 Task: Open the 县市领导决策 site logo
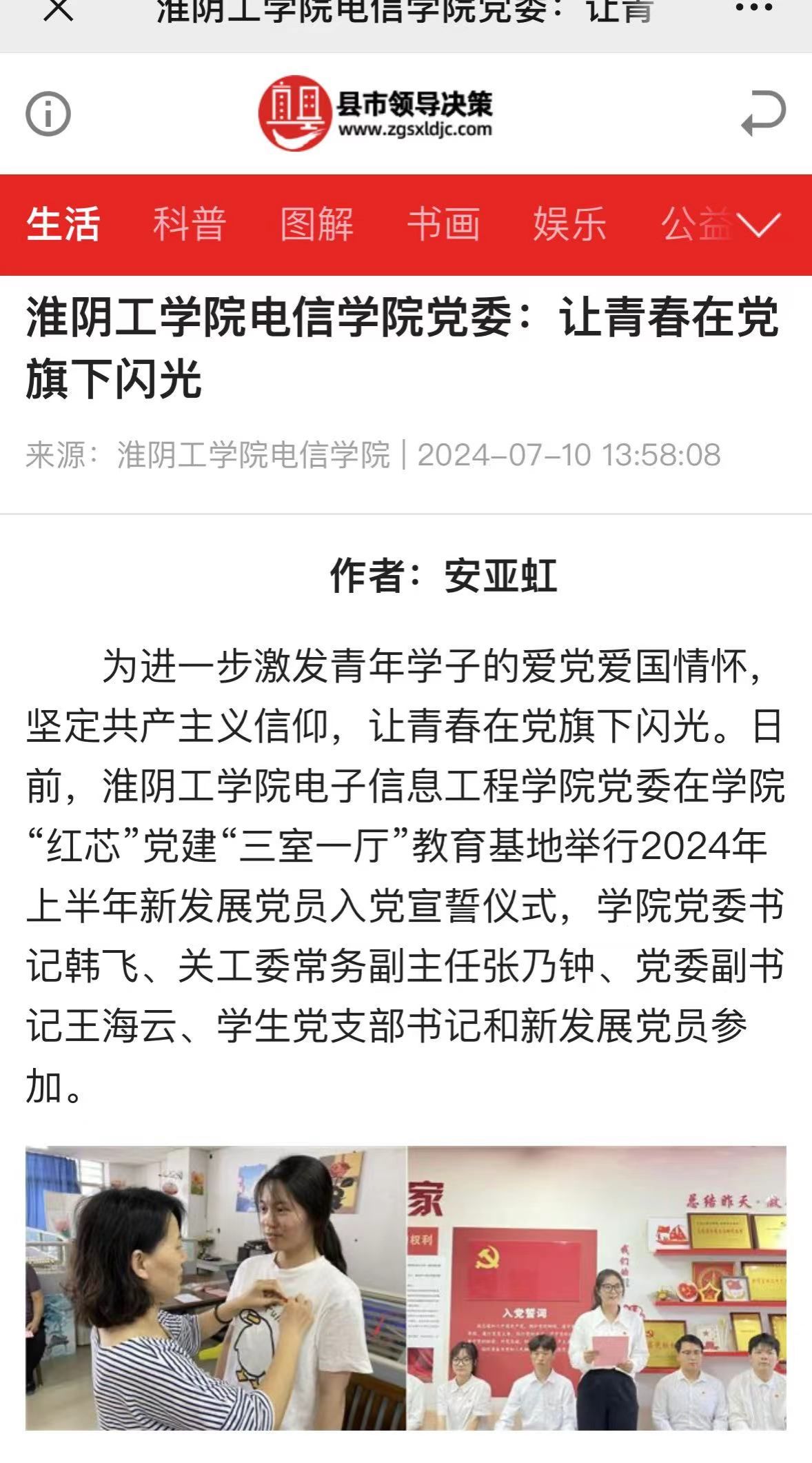click(376, 114)
